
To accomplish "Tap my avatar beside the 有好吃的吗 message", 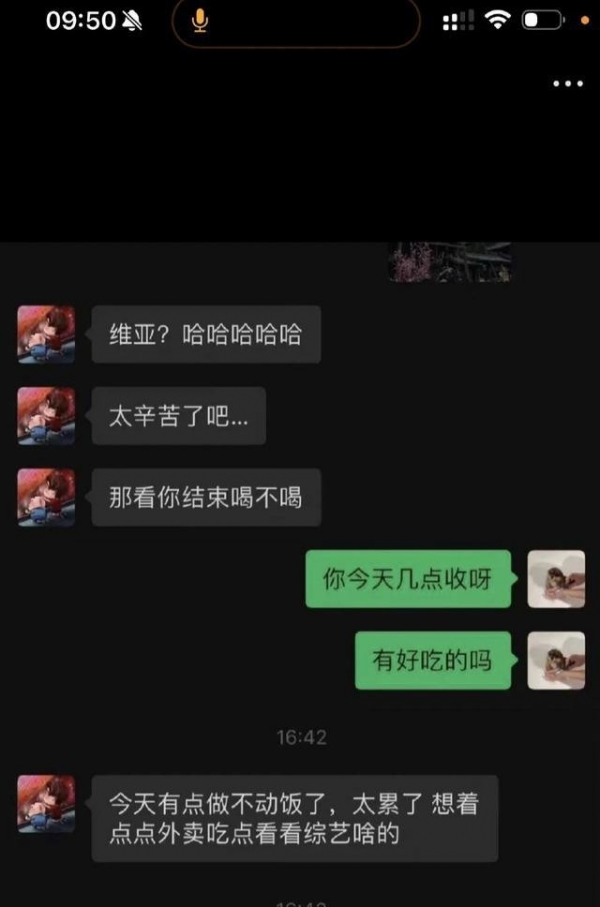I will coord(556,660).
